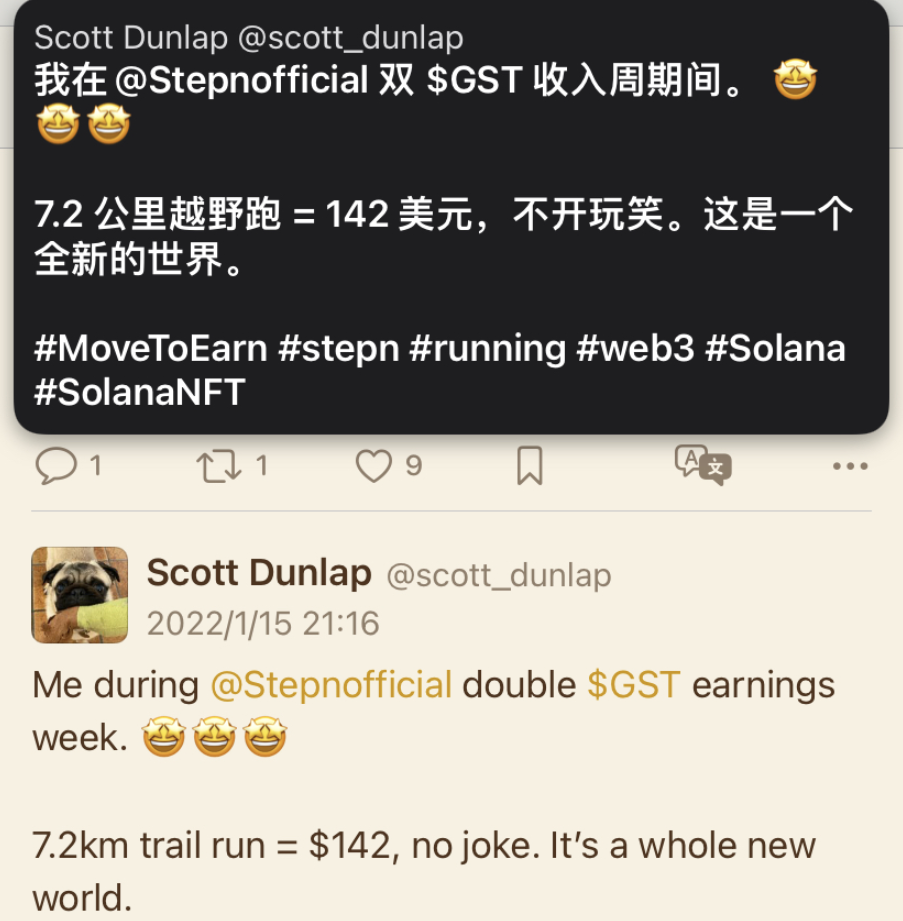Tap the translate icon on the tweet
Viewport: 903px width, 921px height.
(x=703, y=465)
